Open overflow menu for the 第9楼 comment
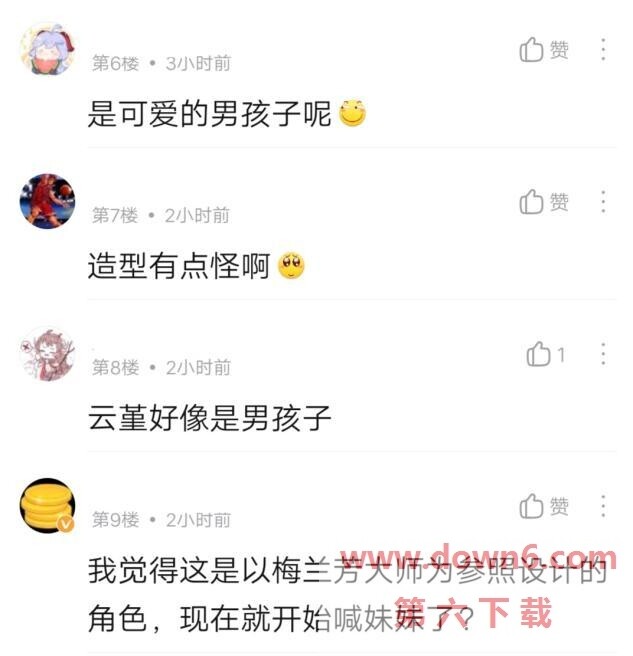Image resolution: width=633 pixels, height=656 pixels. click(x=603, y=506)
